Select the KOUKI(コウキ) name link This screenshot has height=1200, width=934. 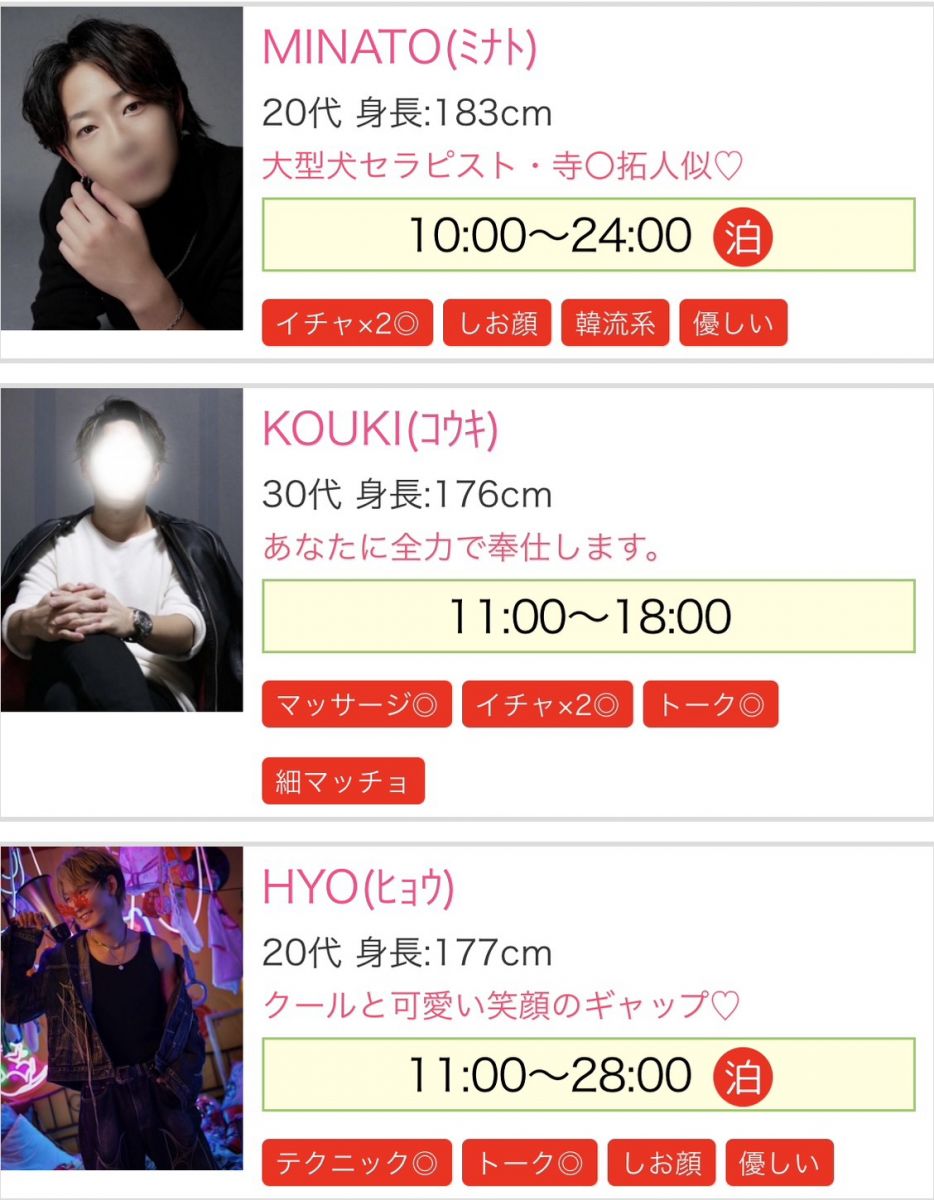pyautogui.click(x=379, y=429)
